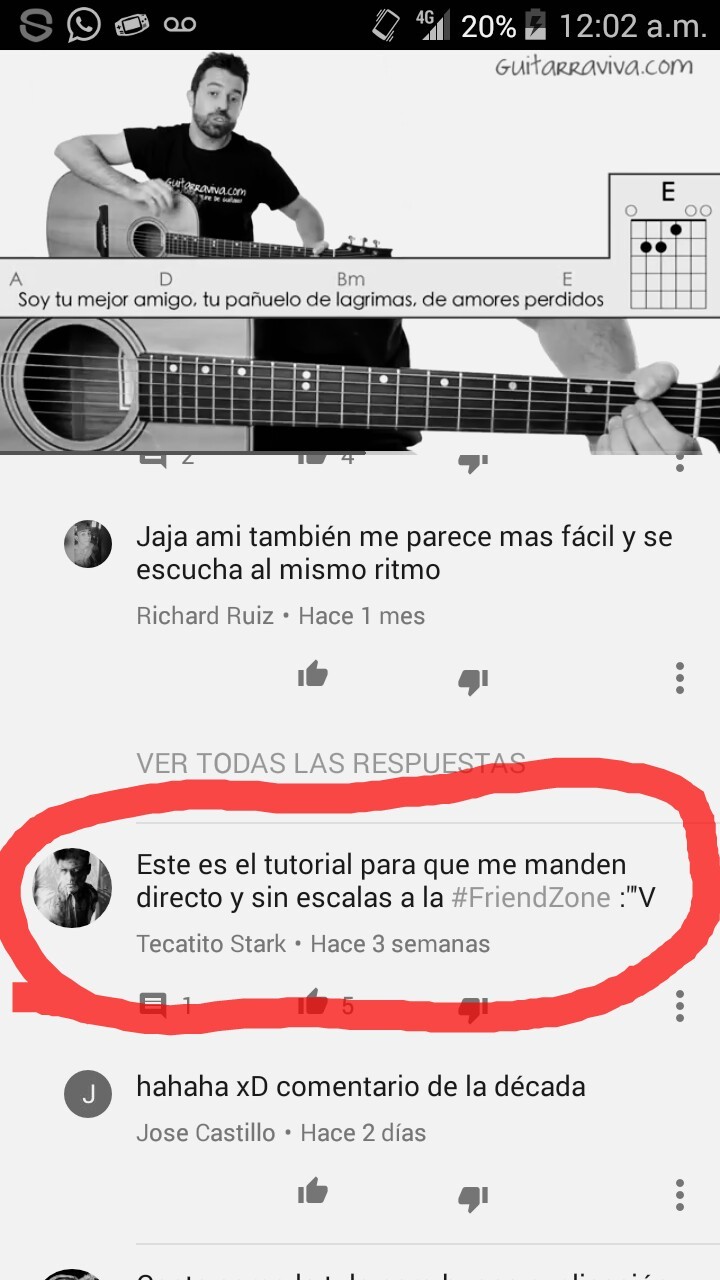Open Richard Ruiz's profile avatar

click(88, 545)
